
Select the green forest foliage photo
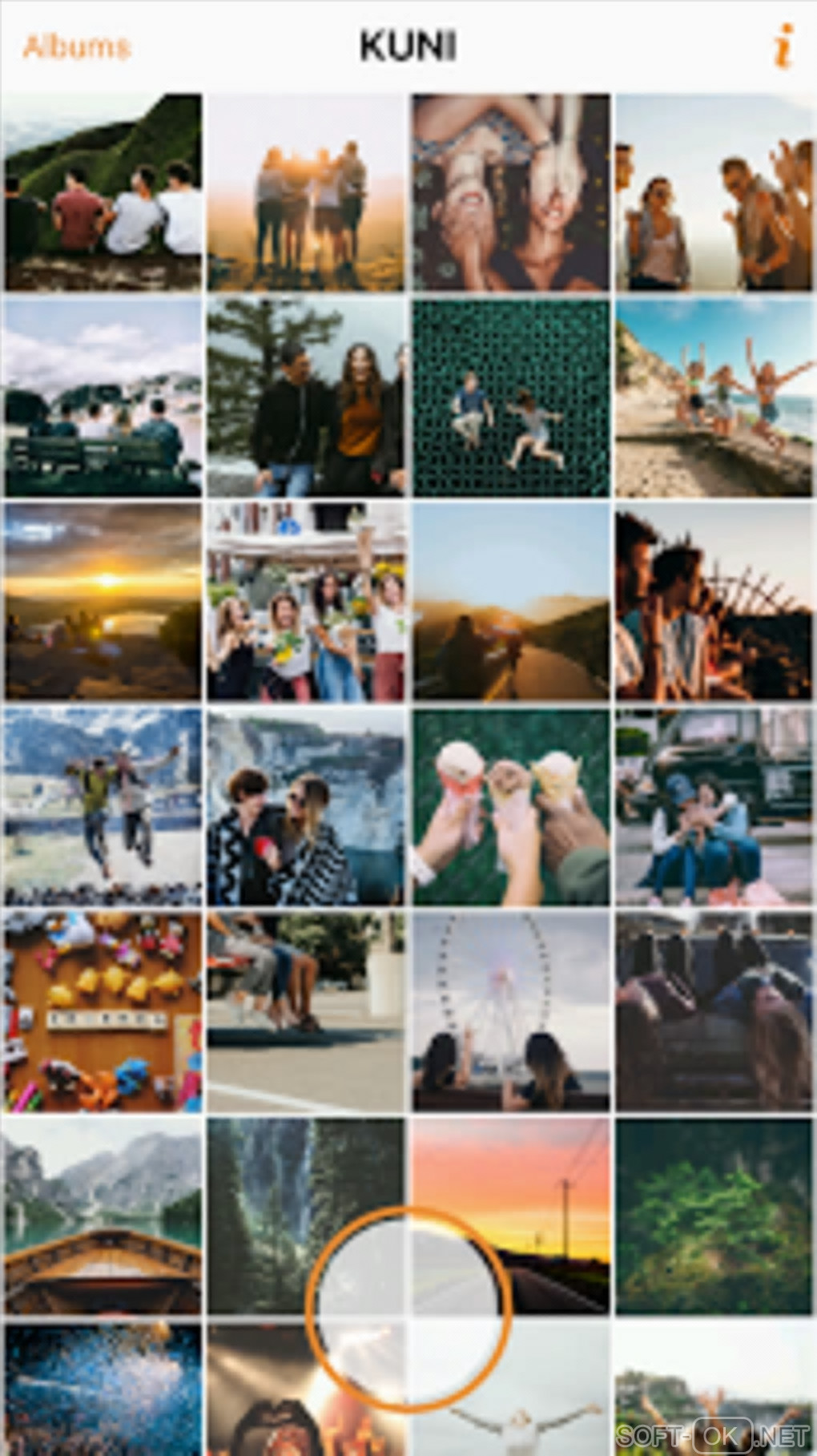click(714, 1216)
